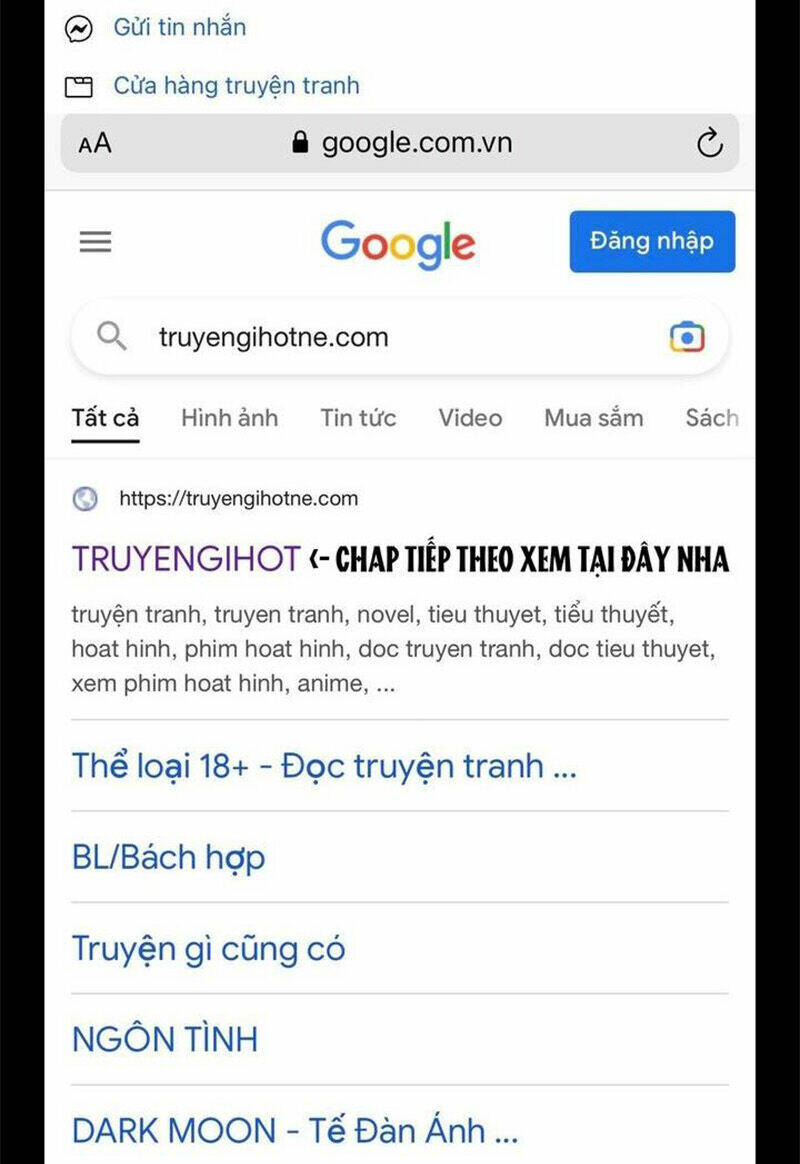This screenshot has width=800, height=1164.
Task: Switch to the Sách tab
Action: click(712, 418)
